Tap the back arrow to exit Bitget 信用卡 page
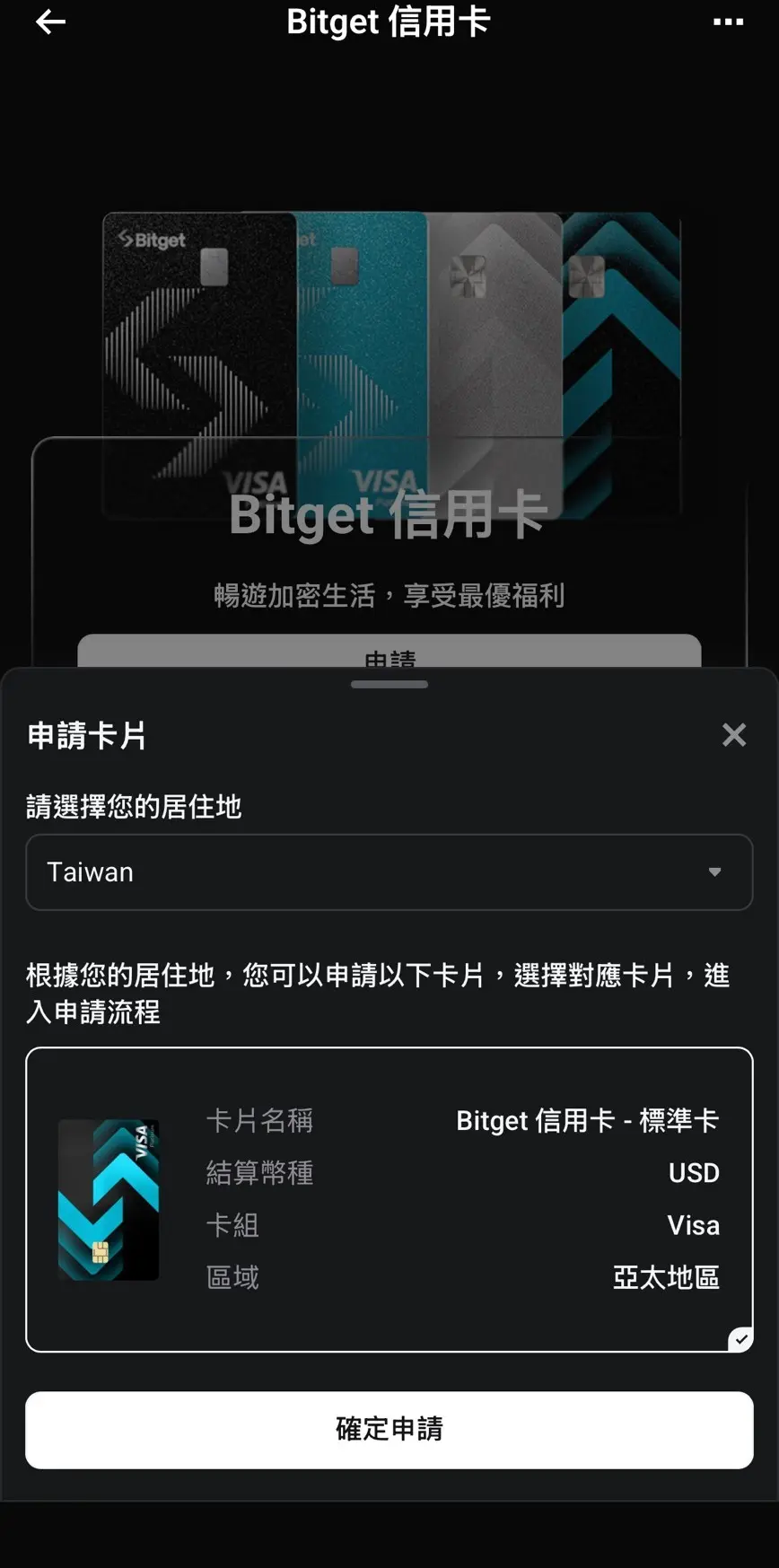This screenshot has height=1568, width=779. [49, 22]
